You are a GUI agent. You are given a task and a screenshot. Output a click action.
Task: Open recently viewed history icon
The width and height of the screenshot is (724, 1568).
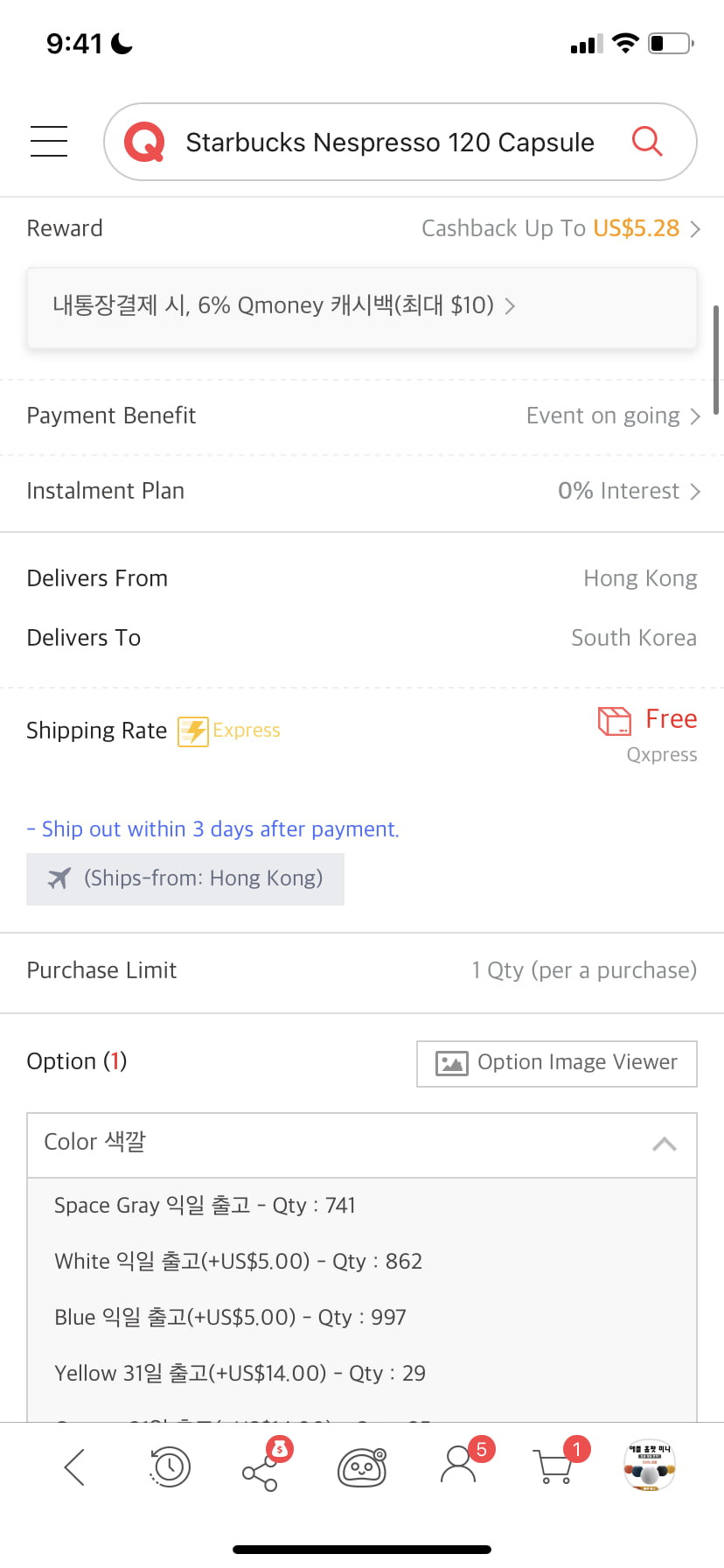(170, 1466)
